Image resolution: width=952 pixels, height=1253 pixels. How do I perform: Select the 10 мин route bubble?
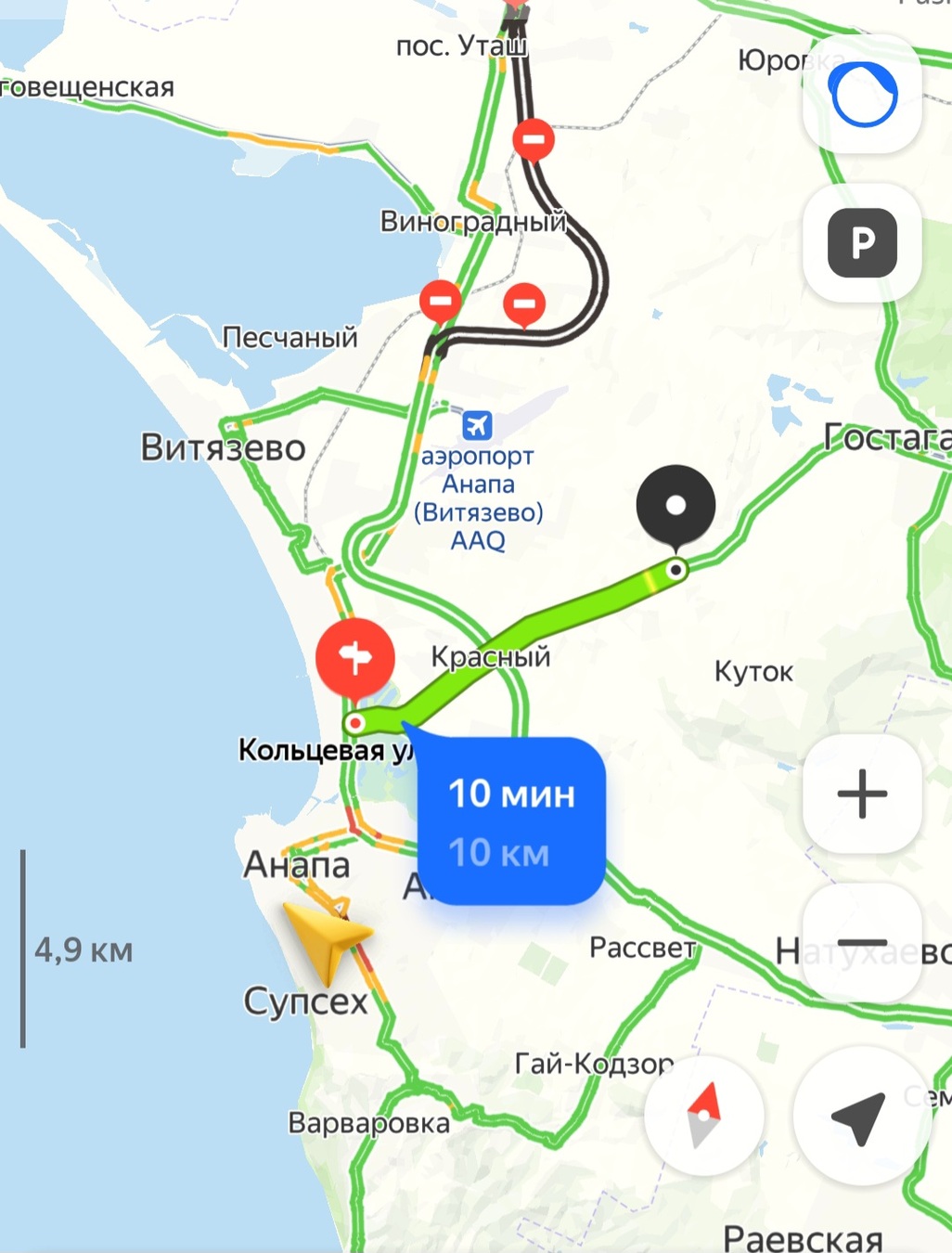pyautogui.click(x=511, y=821)
